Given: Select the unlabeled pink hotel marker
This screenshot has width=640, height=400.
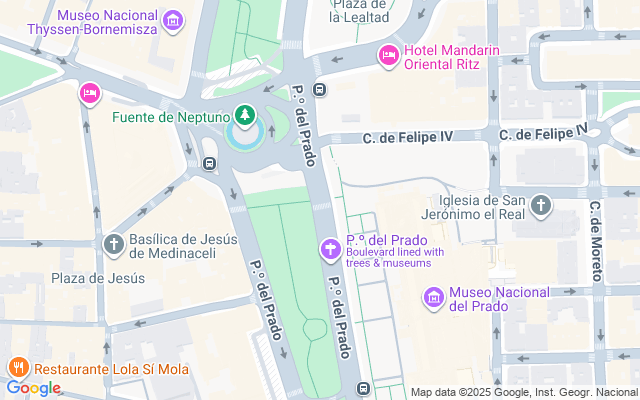Looking at the screenshot, I should click(89, 93).
